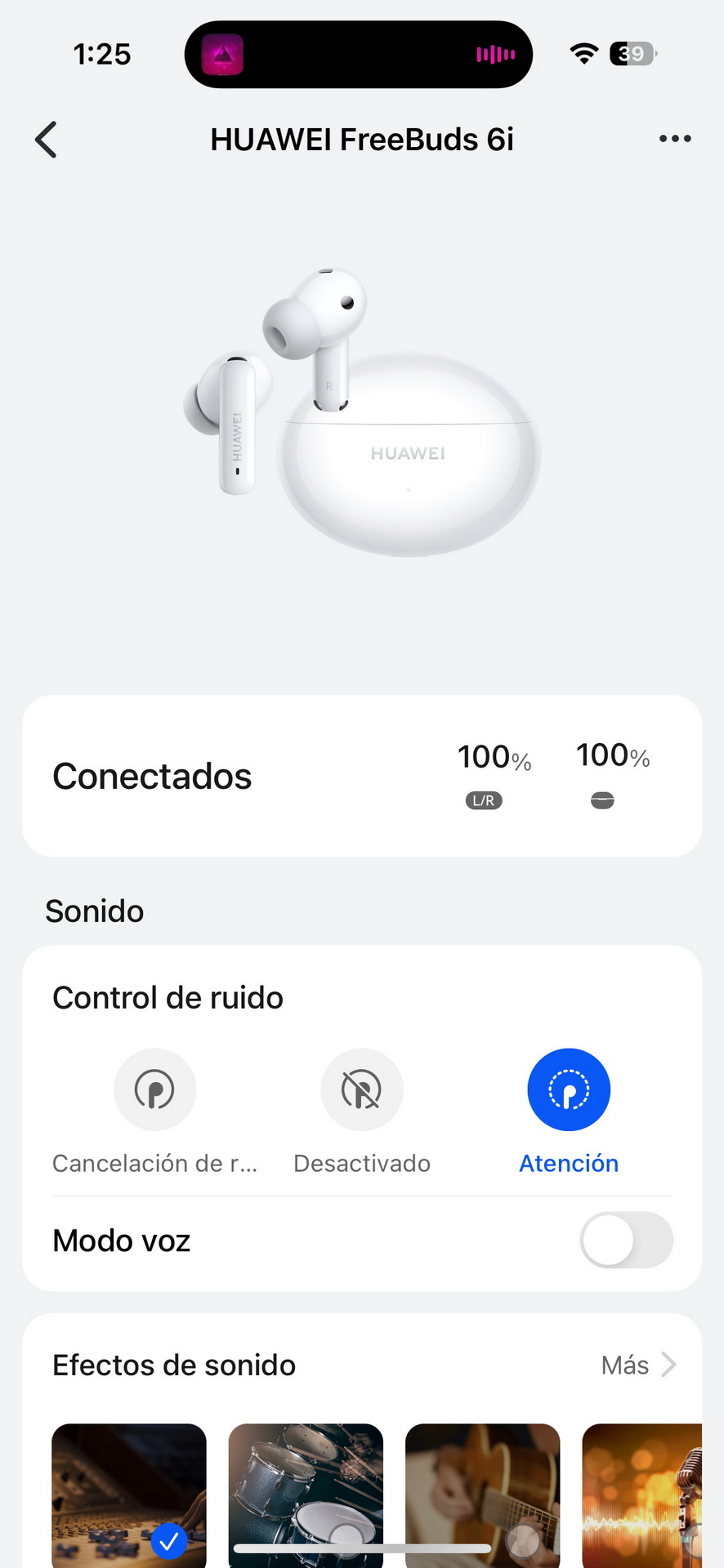724x1568 pixels.
Task: Select Cancelación de ruido mode
Action: [155, 1089]
